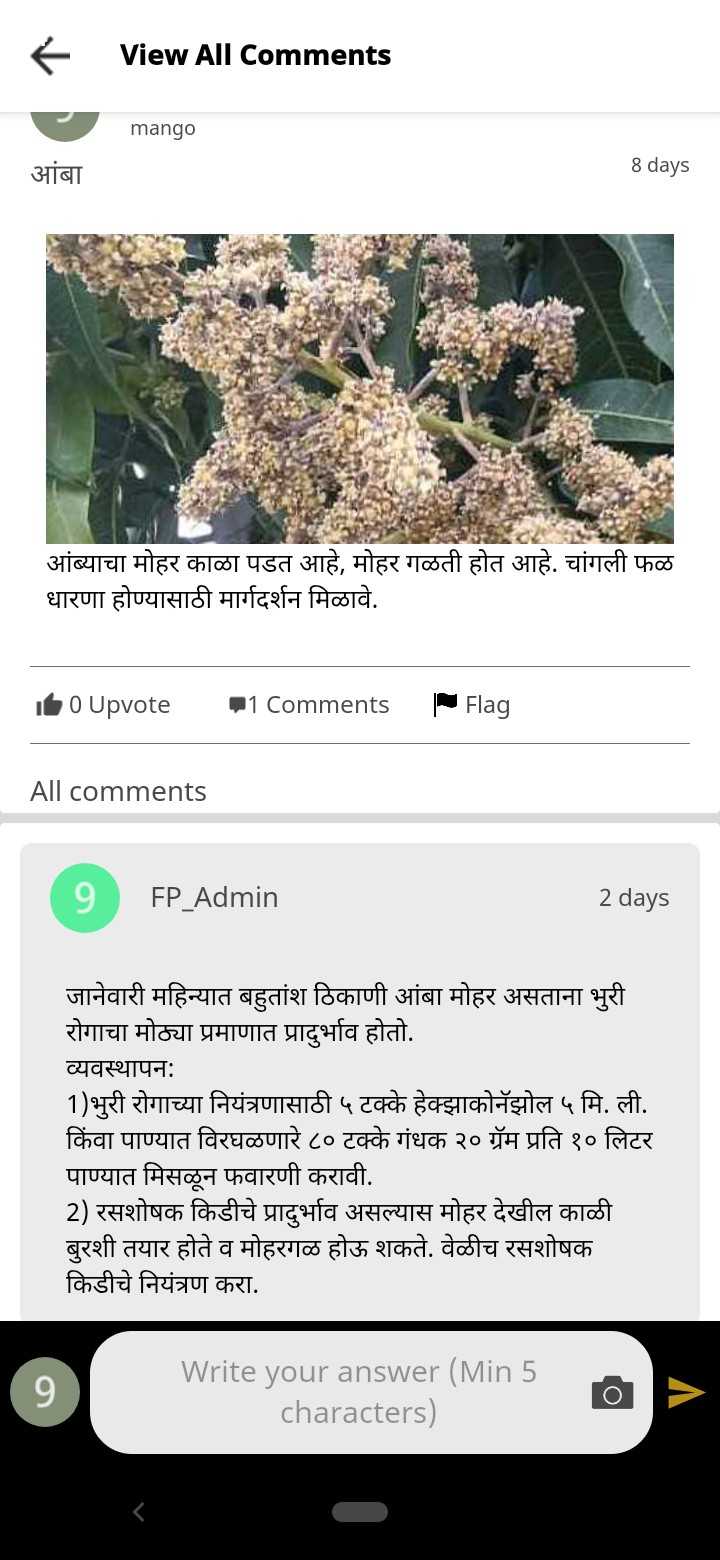
Task: Tap the home pill in navigation bar
Action: click(x=360, y=1512)
